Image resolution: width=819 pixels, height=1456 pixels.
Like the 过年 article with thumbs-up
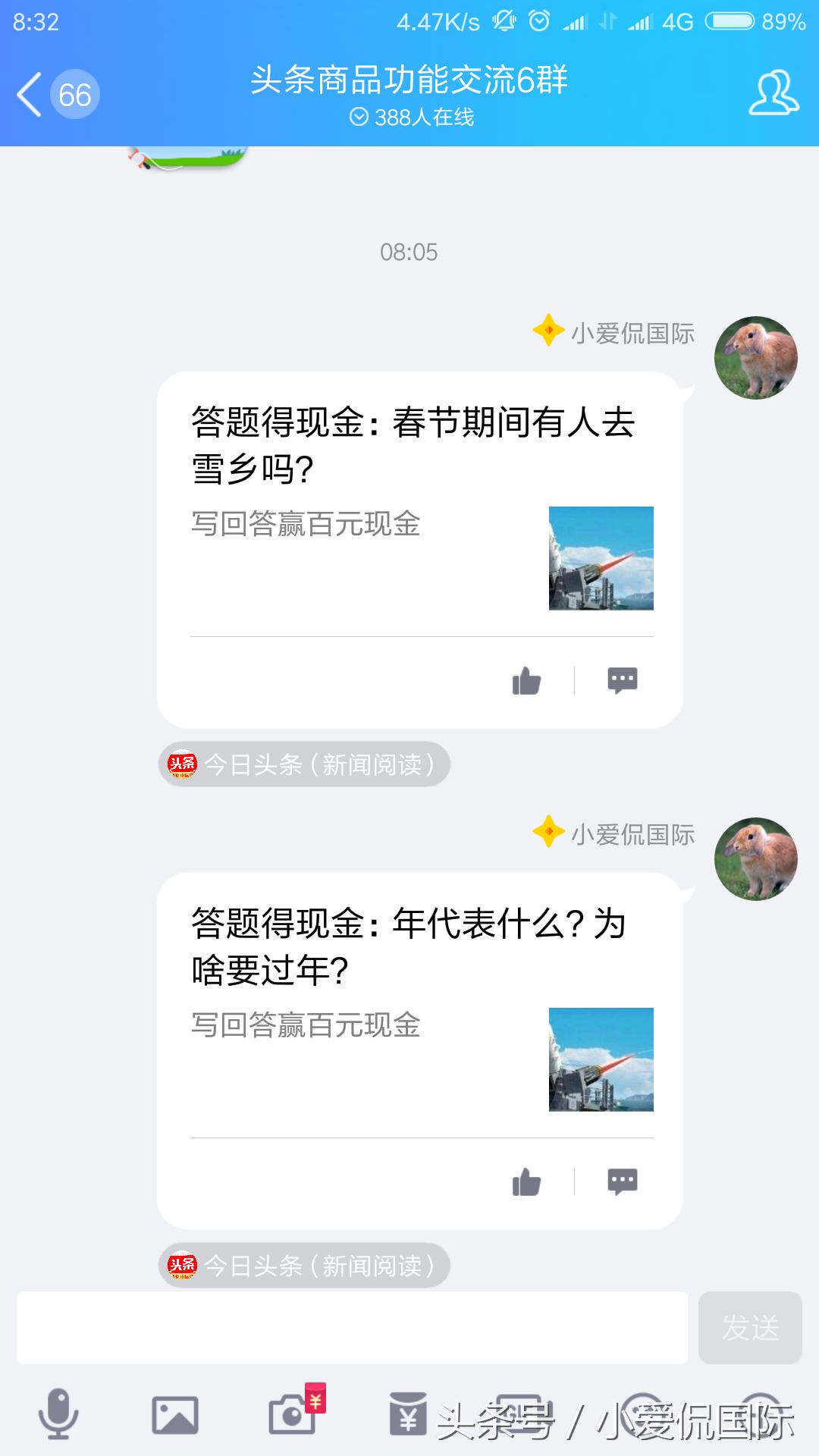coord(526,1181)
